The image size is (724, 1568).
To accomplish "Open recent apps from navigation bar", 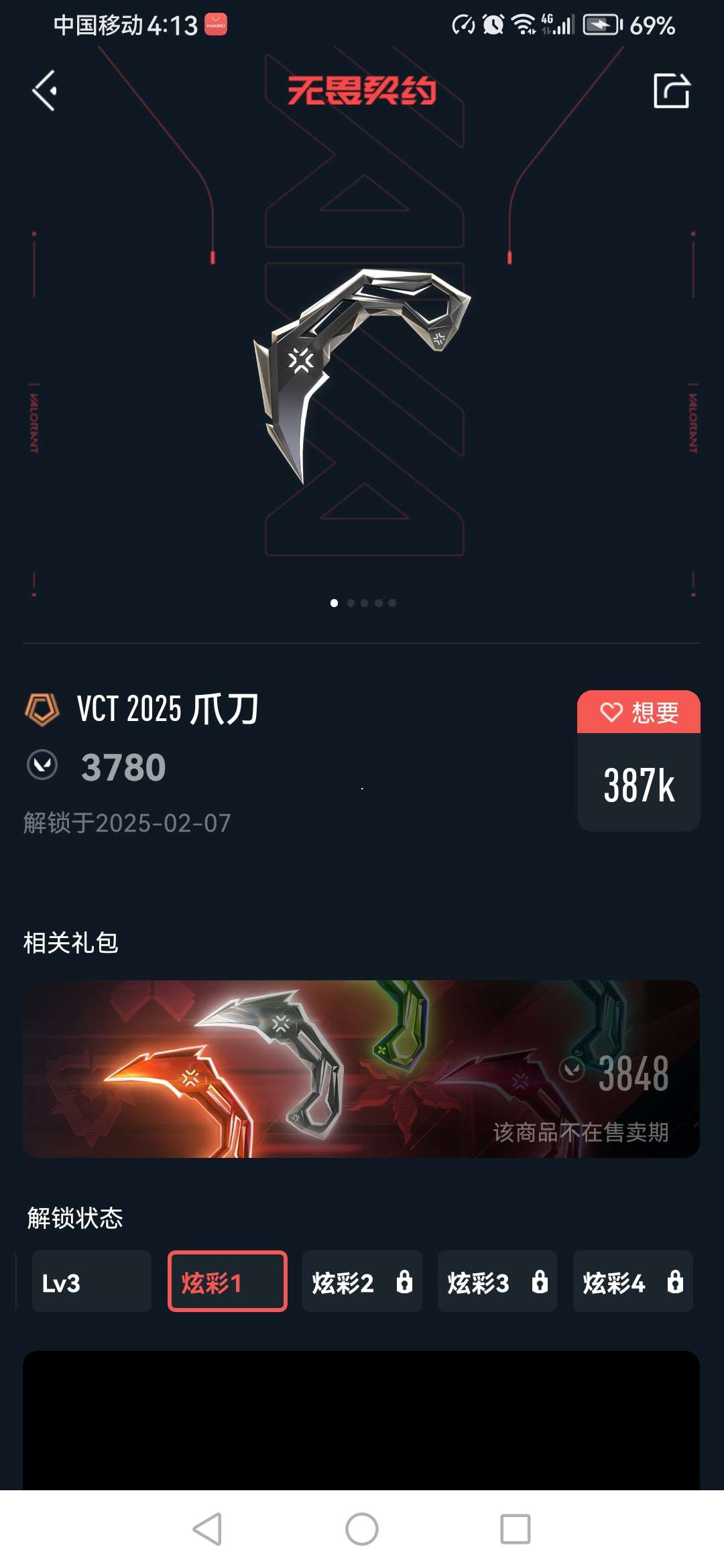I will click(515, 1529).
